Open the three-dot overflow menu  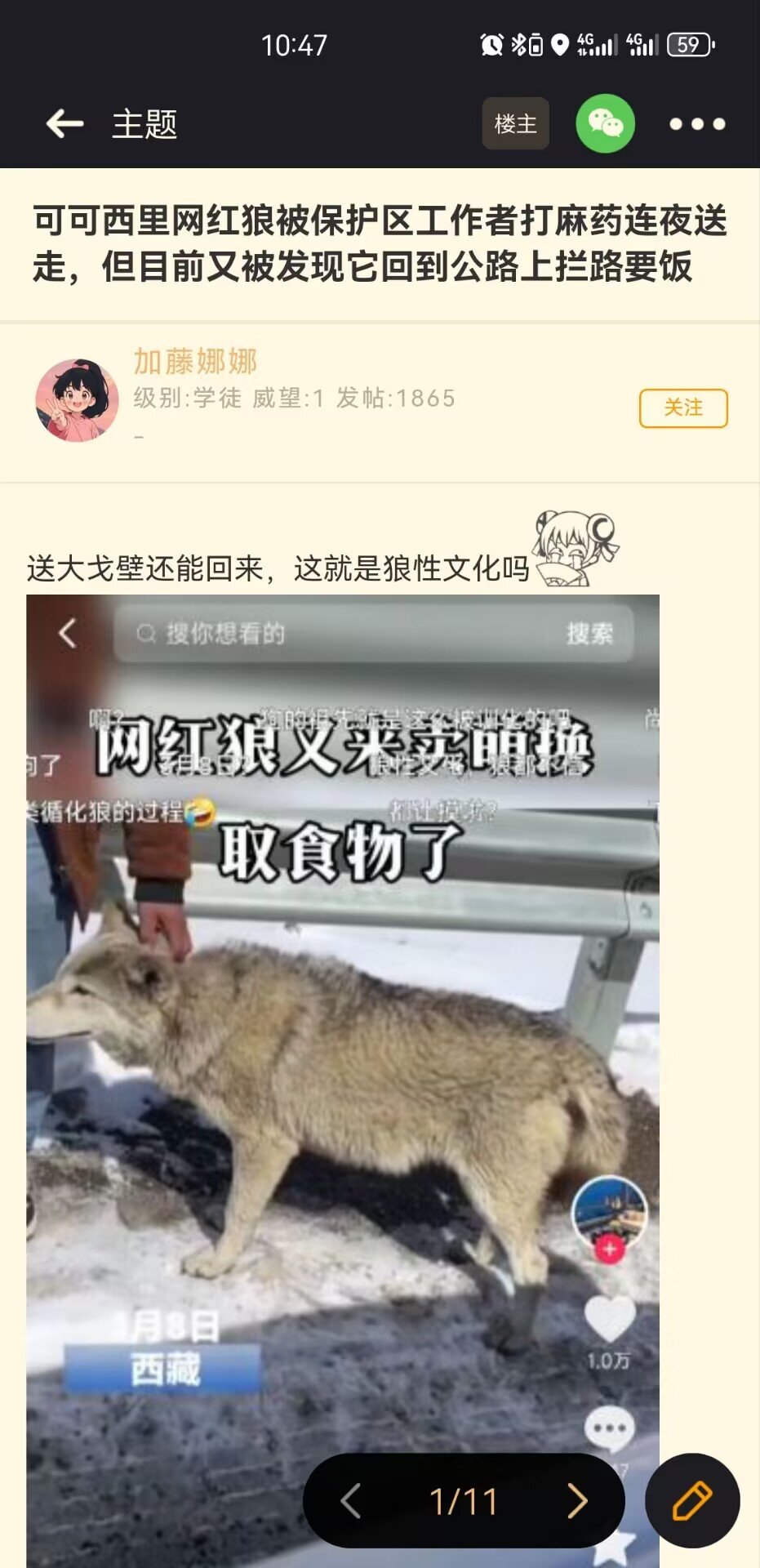pyautogui.click(x=697, y=124)
